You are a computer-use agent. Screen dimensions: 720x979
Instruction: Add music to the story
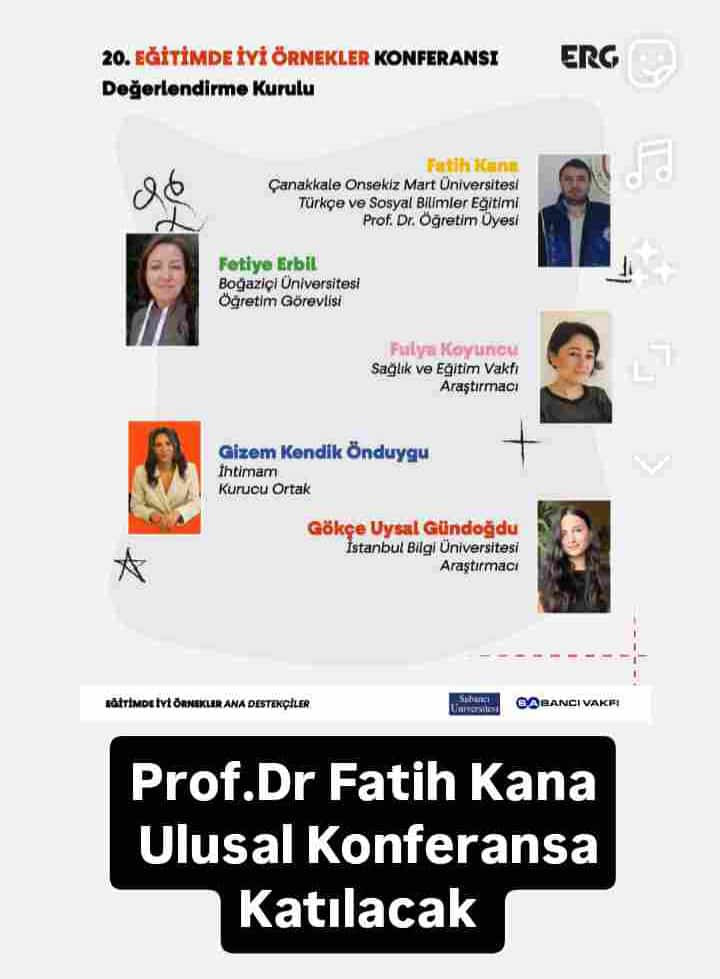[x=650, y=163]
